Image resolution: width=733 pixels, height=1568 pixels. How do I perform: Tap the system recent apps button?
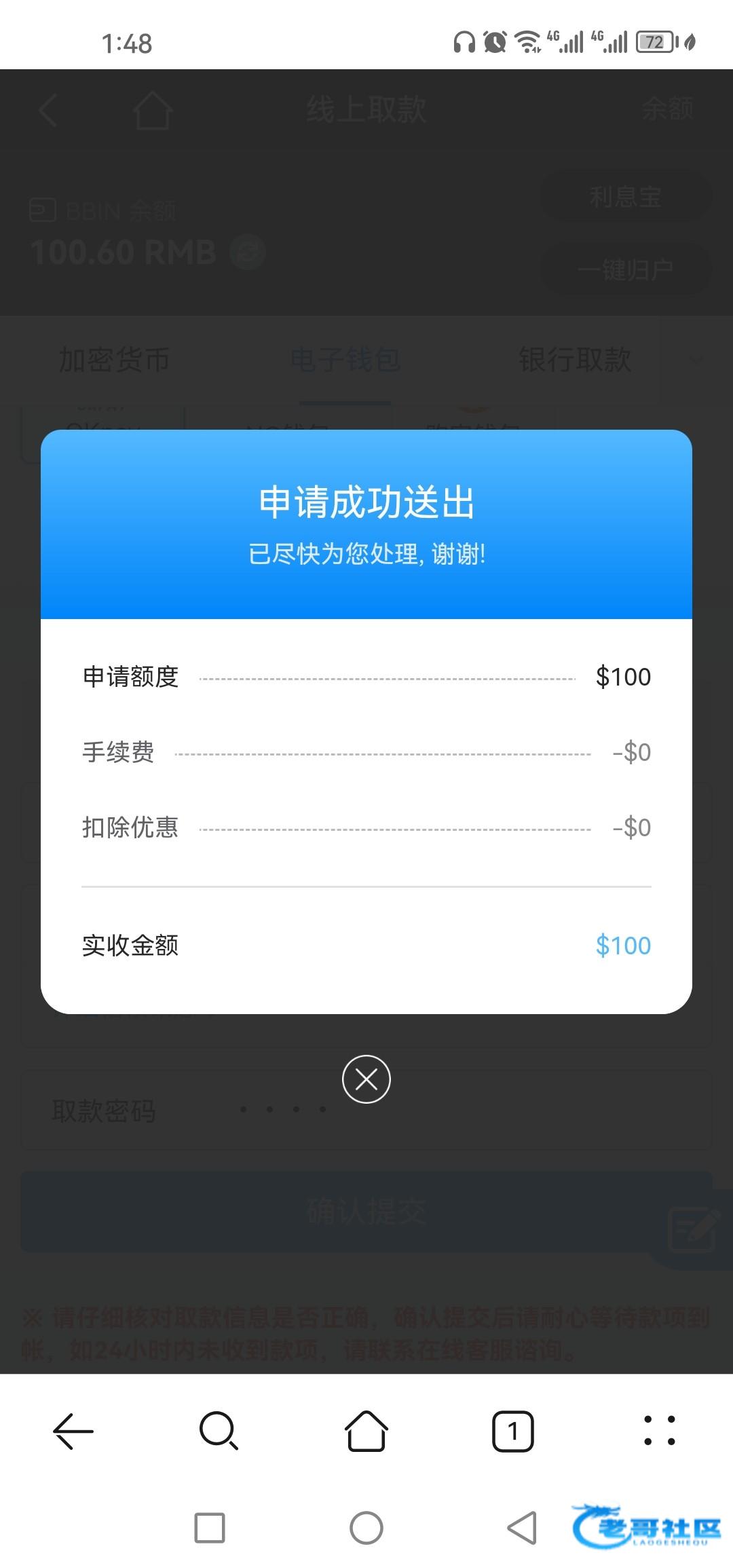pos(210,1528)
